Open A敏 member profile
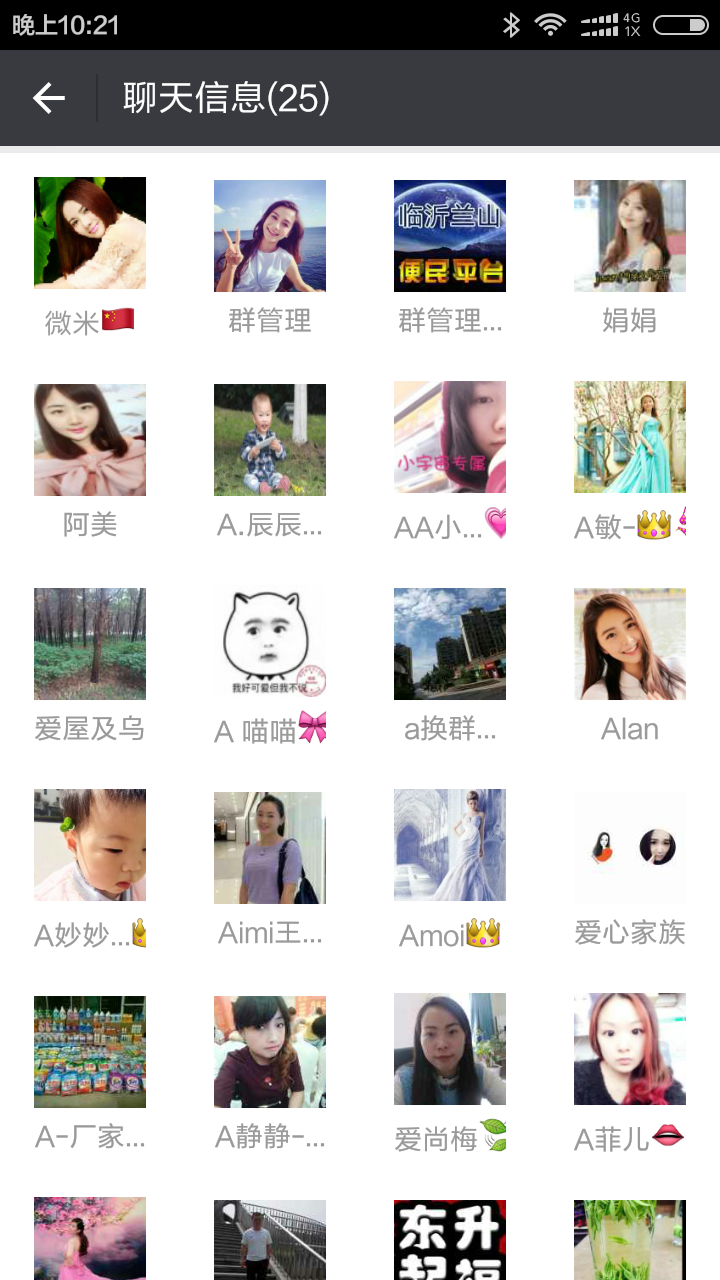 [x=630, y=437]
